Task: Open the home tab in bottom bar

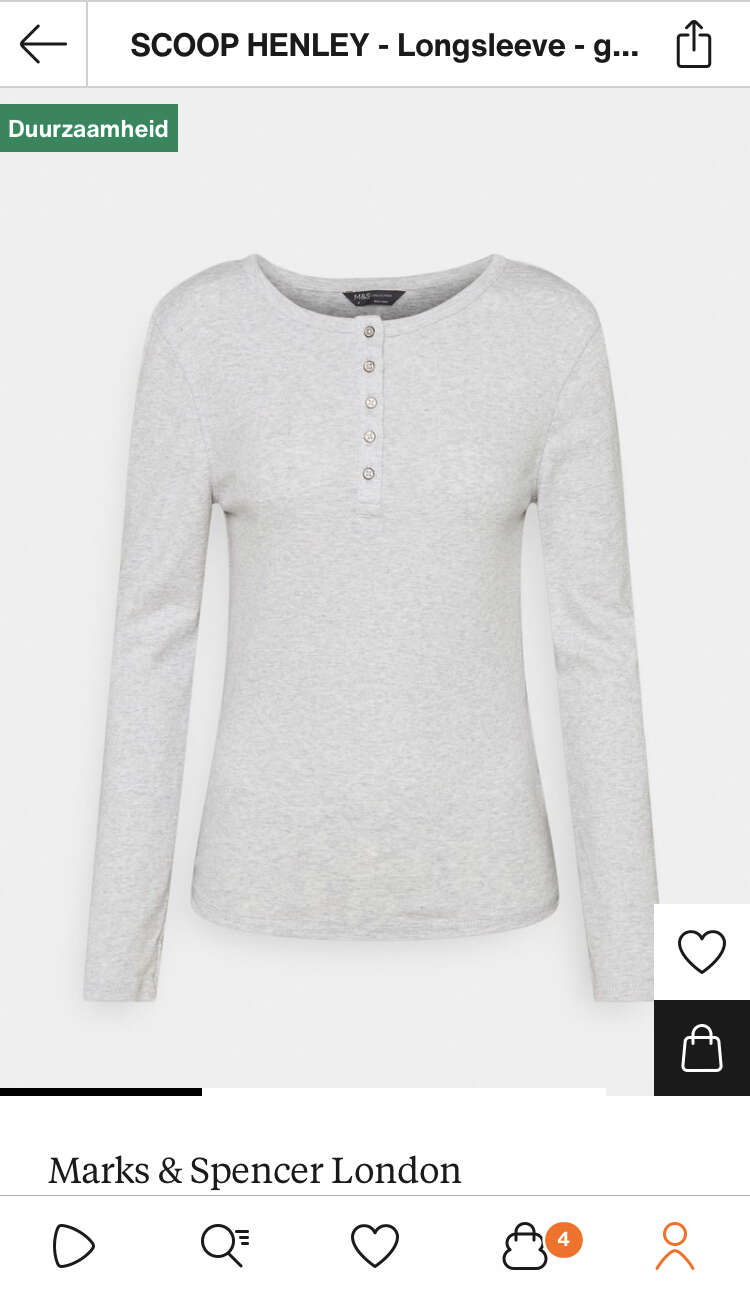Action: point(74,1246)
